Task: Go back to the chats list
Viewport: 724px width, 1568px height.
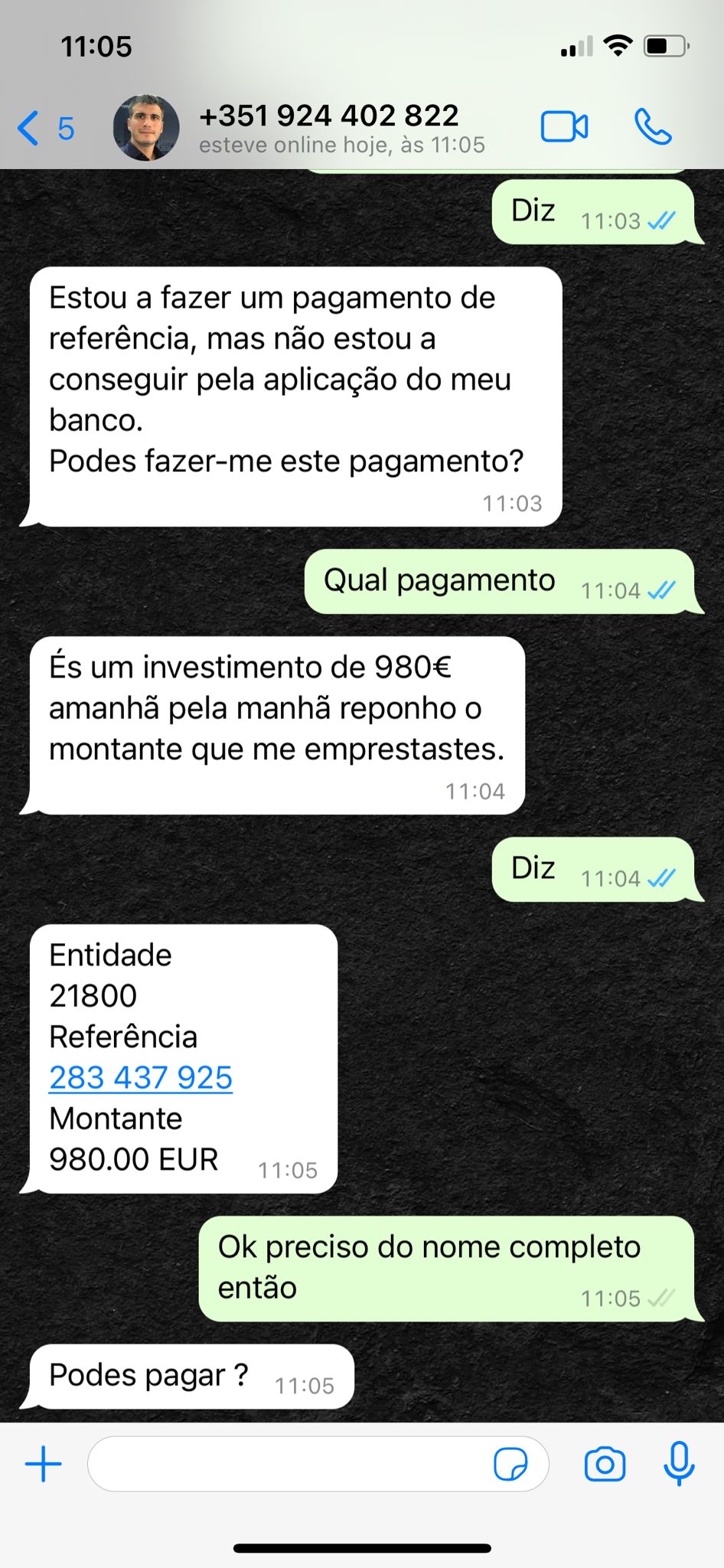Action: coord(46,128)
